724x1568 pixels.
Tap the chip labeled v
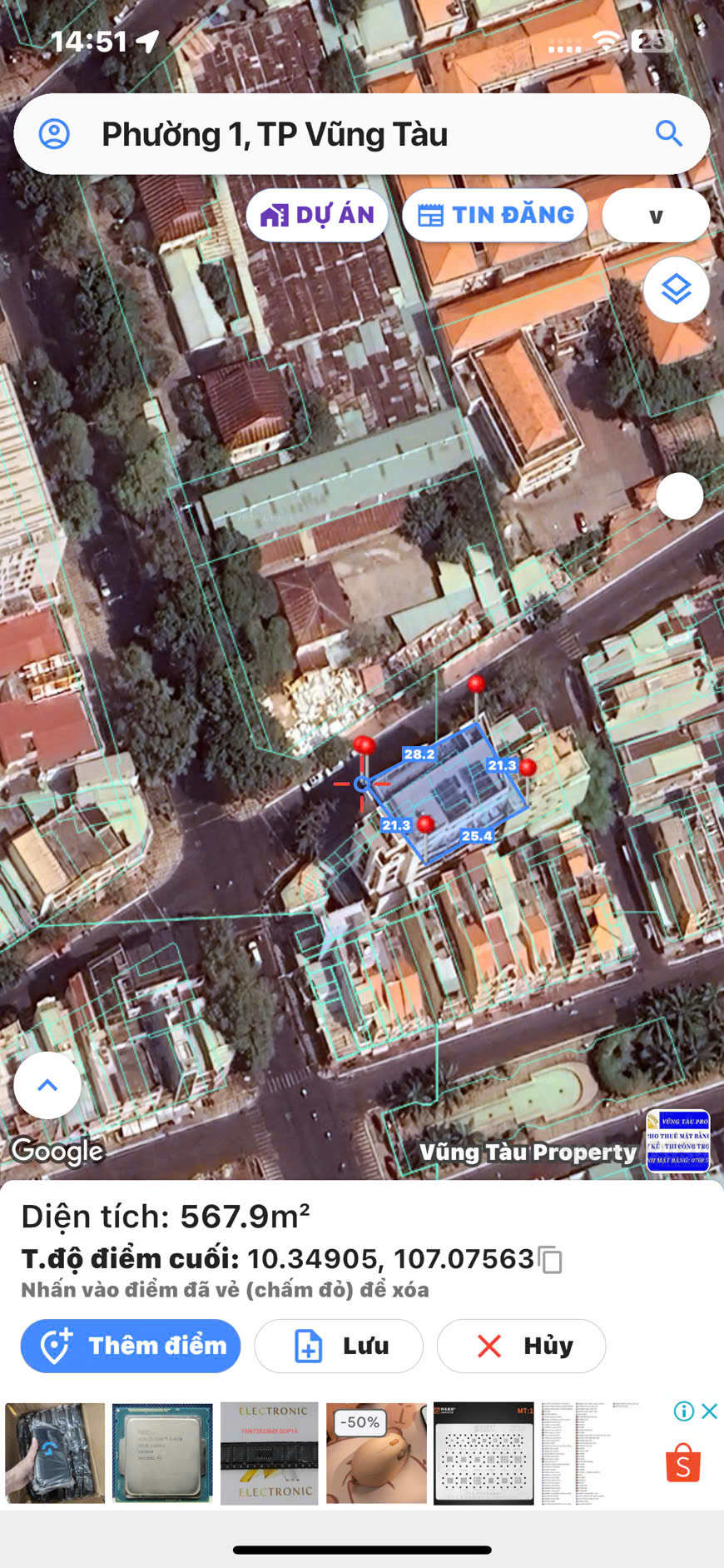click(x=656, y=216)
